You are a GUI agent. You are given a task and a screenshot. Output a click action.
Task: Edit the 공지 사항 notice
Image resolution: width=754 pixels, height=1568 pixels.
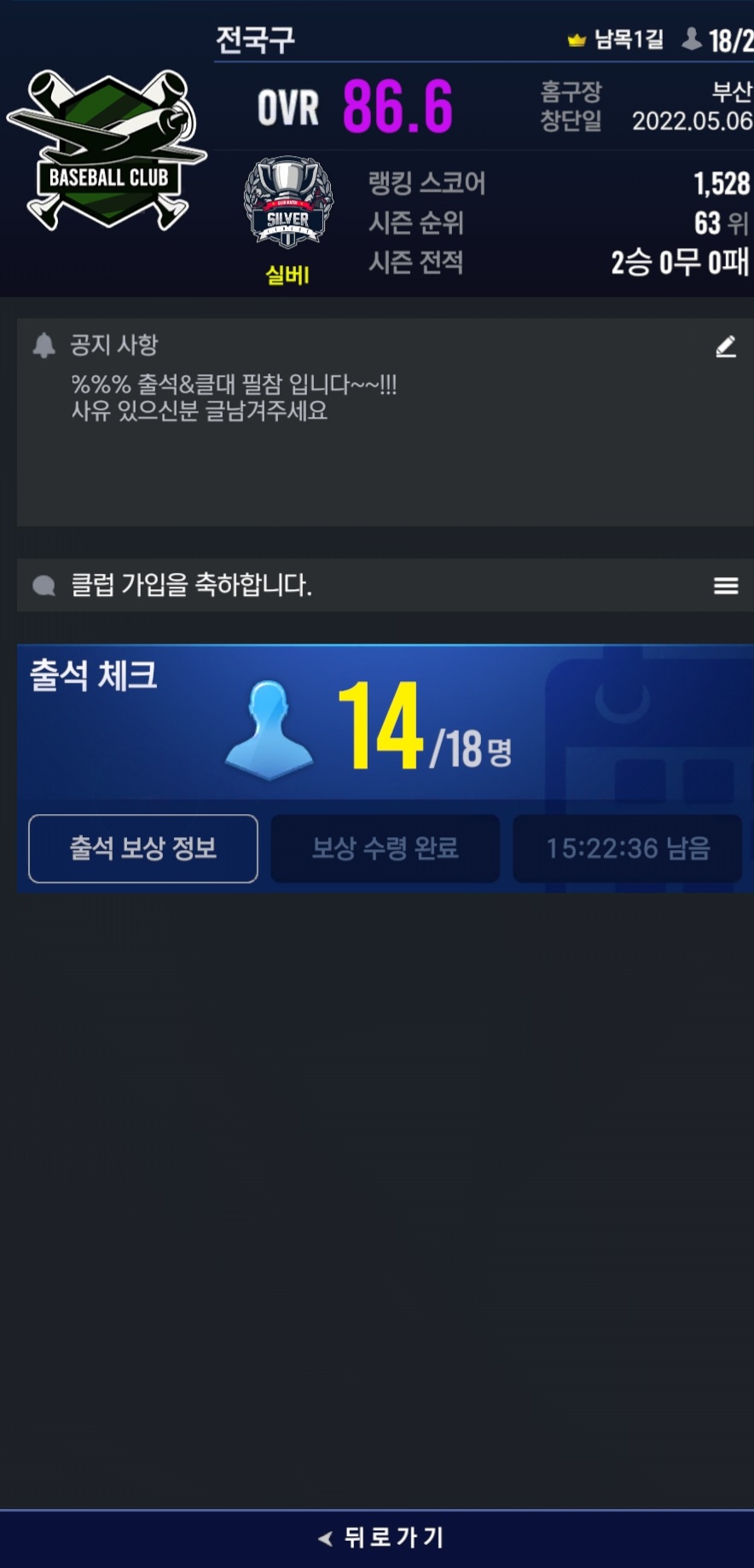725,346
